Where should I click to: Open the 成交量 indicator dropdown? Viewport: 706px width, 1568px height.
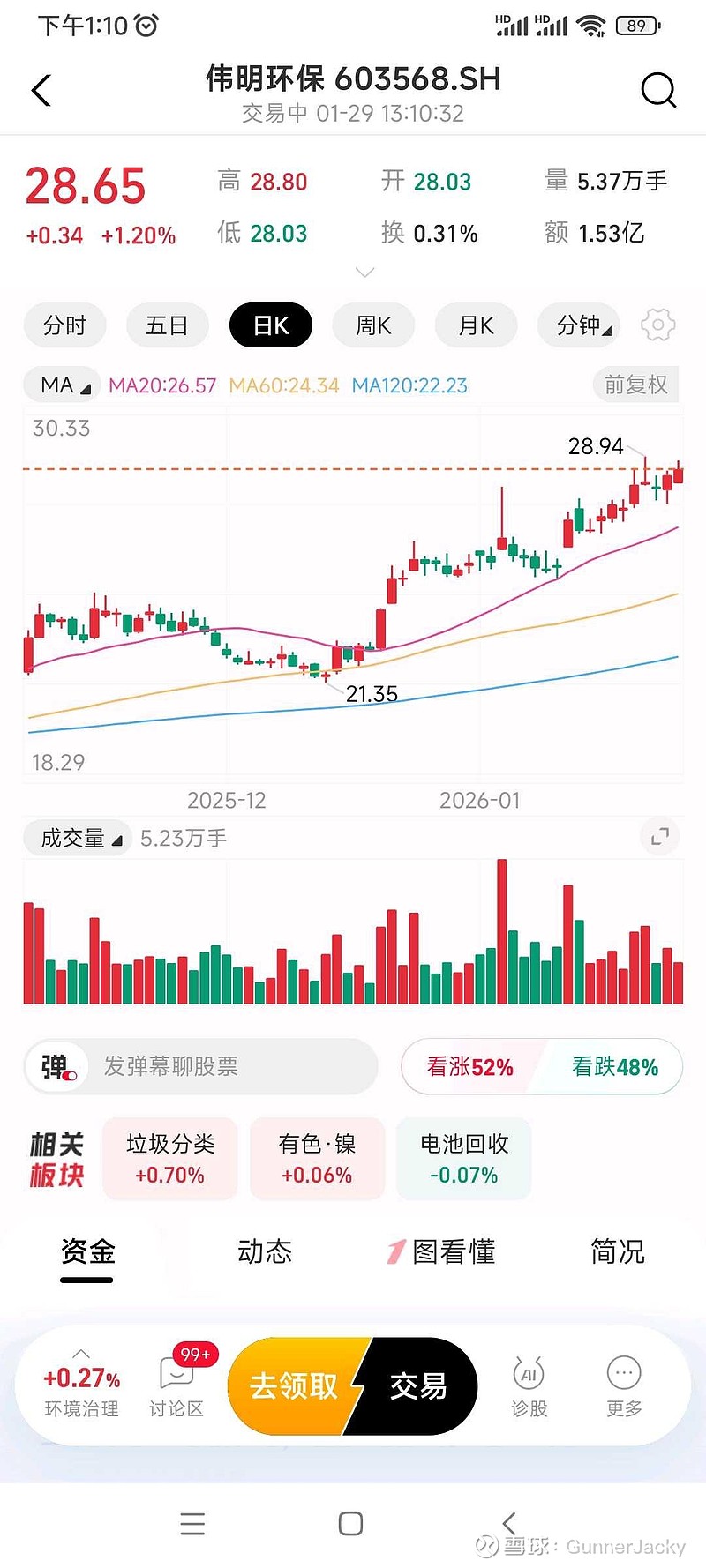pos(79,838)
